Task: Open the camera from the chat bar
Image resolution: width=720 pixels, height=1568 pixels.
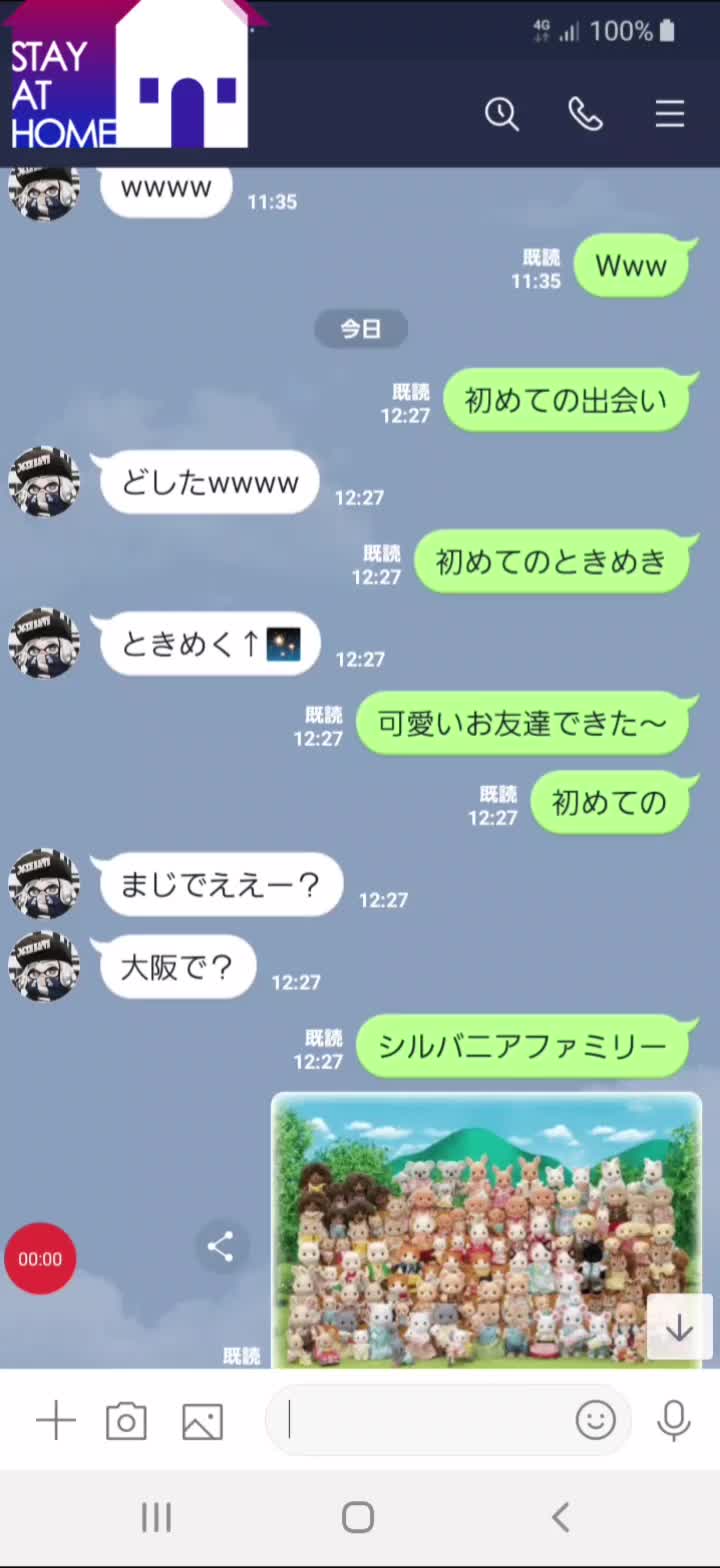Action: tap(127, 1421)
